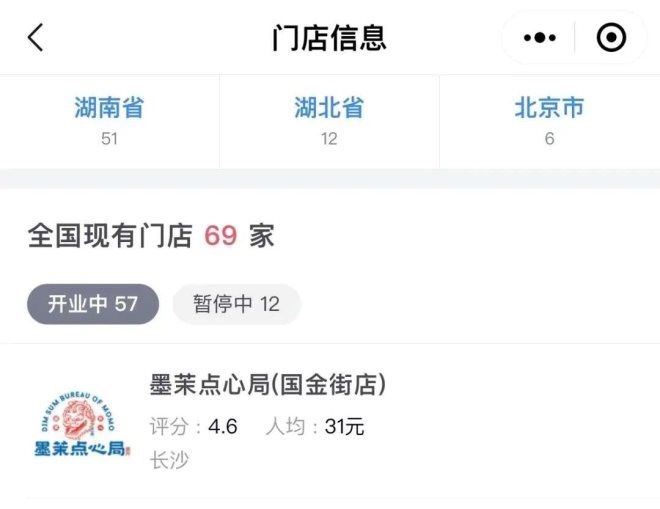Filter by 暂停中 12 stores

(x=236, y=304)
